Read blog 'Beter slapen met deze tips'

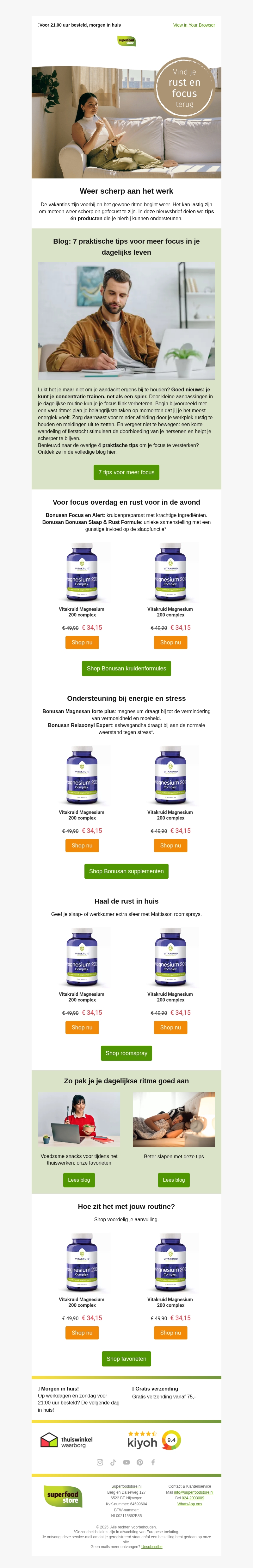click(173, 1180)
